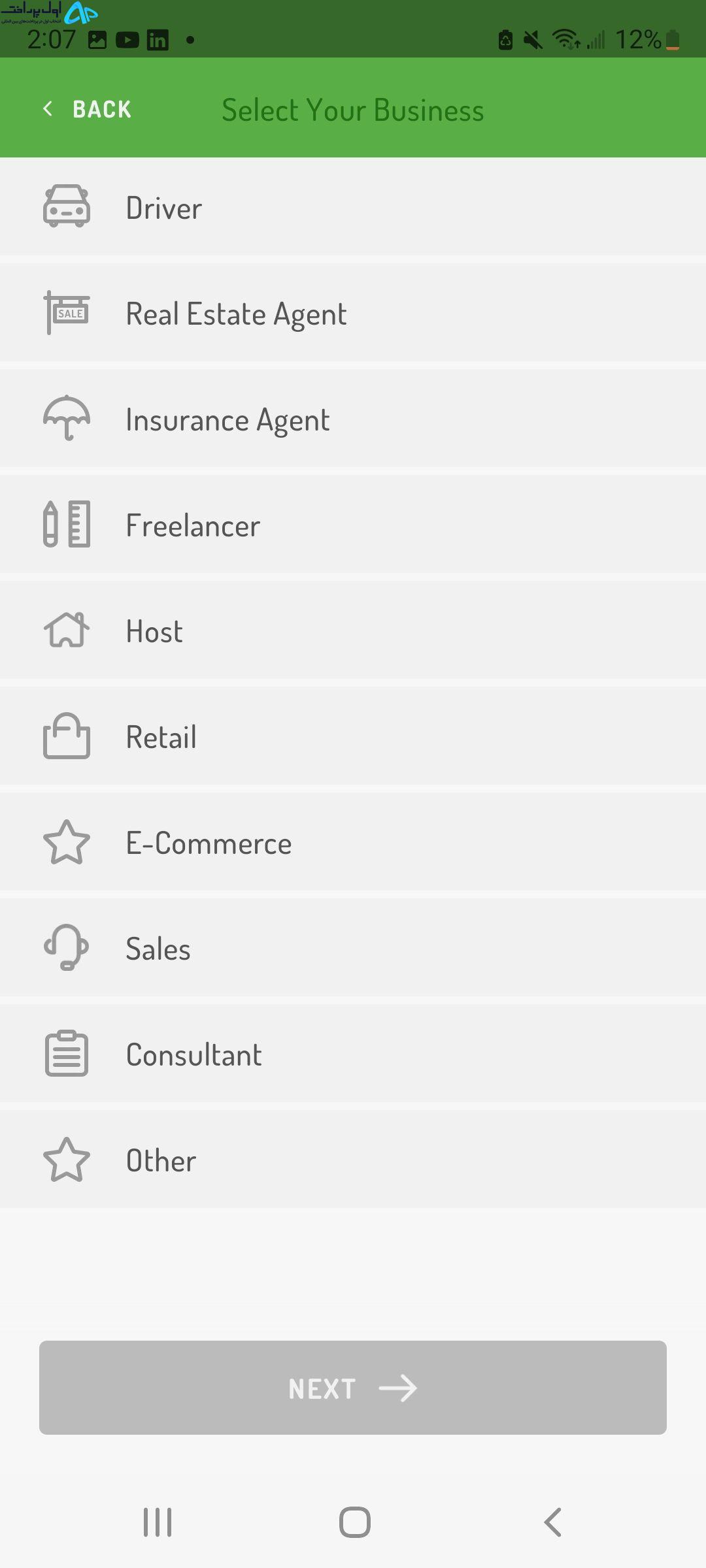Go to the home screen
Viewport: 706px width, 1568px height.
click(354, 1522)
